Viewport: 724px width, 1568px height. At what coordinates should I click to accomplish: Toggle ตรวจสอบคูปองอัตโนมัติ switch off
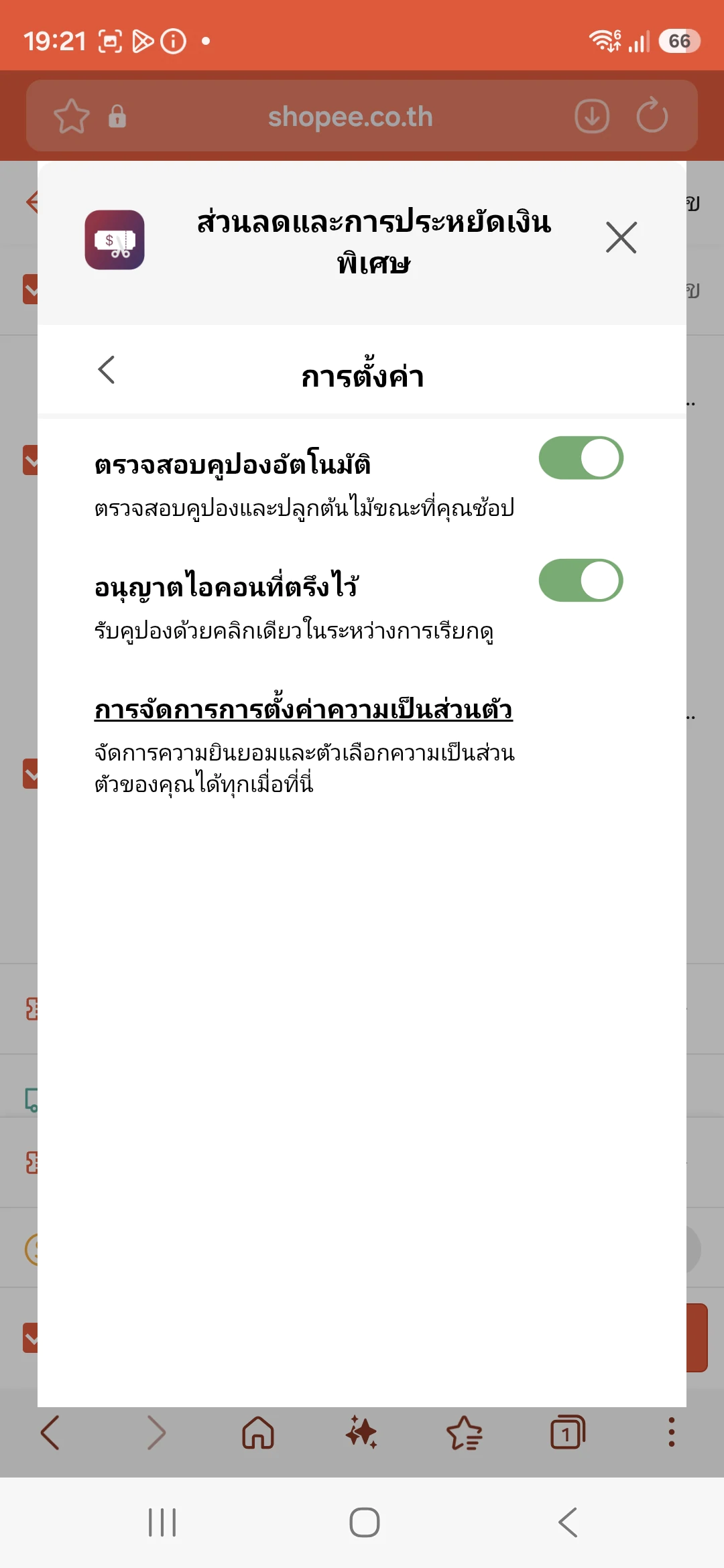tap(581, 458)
